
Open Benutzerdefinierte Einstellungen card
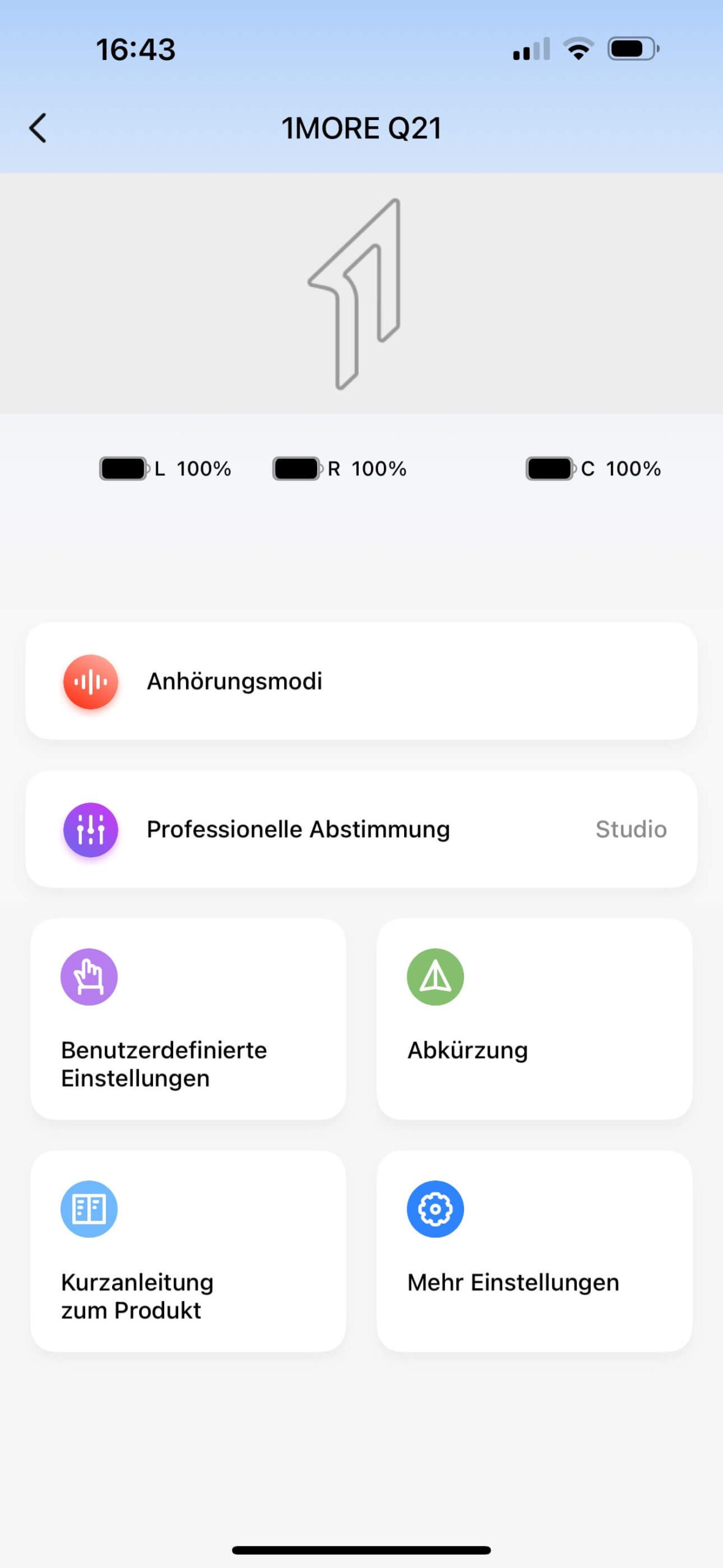[x=188, y=1019]
